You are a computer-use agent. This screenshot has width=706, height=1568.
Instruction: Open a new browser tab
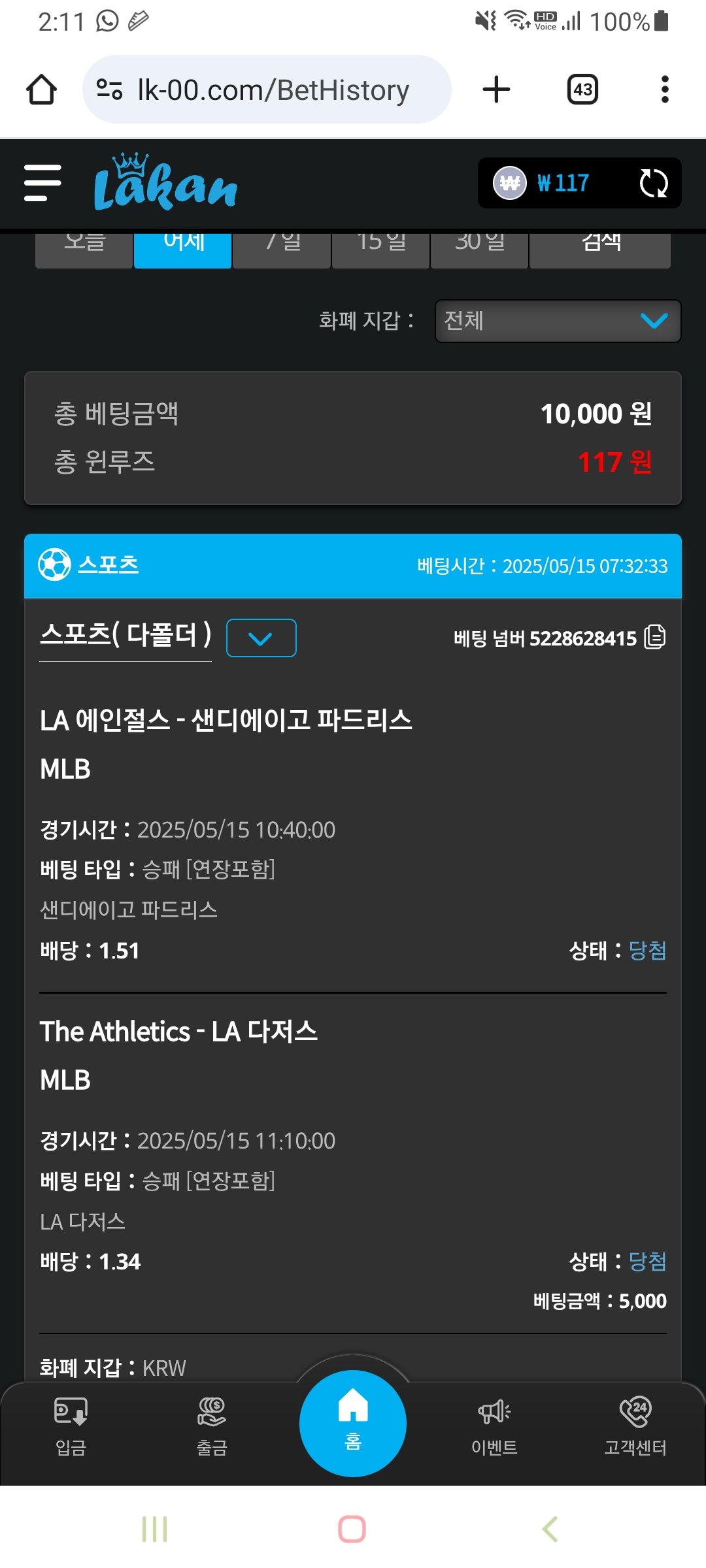point(496,90)
